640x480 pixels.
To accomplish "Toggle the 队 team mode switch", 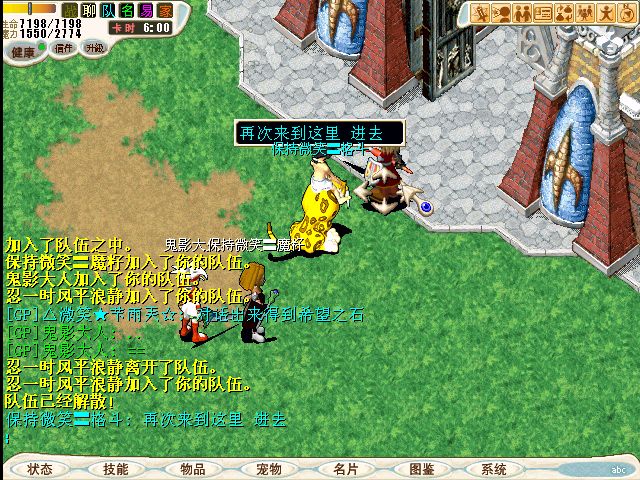I will point(109,11).
